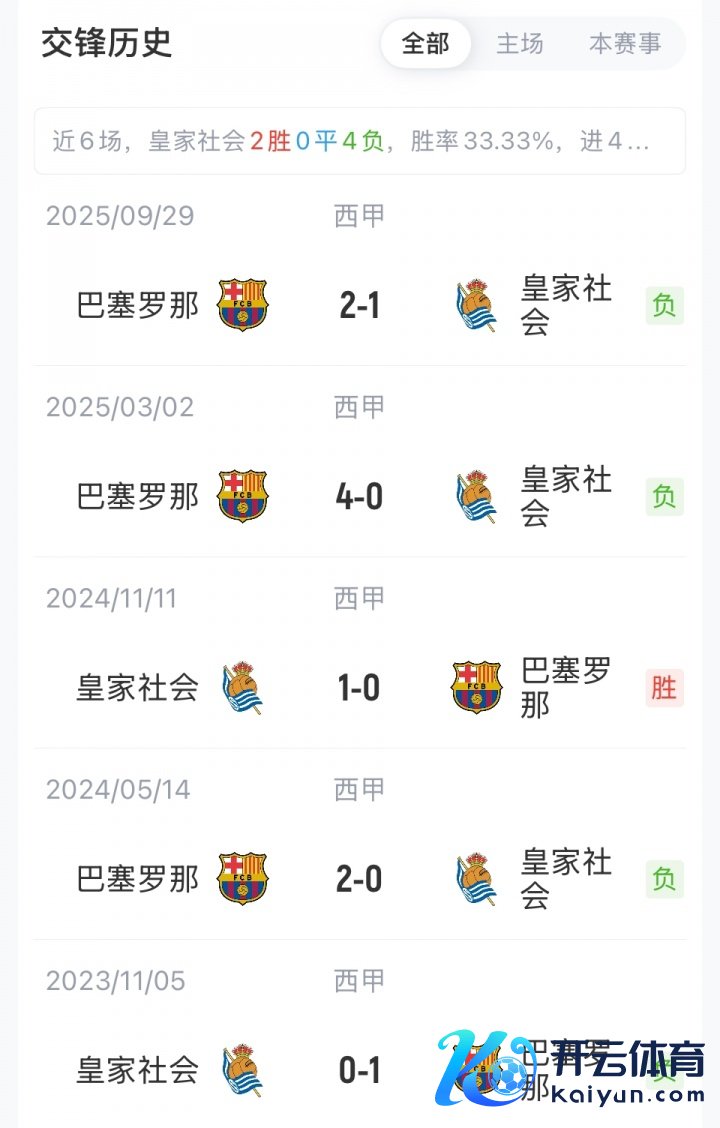Open the 2024/11/11 match, 皇家社会 1-0 巴塞罗那

359,687
